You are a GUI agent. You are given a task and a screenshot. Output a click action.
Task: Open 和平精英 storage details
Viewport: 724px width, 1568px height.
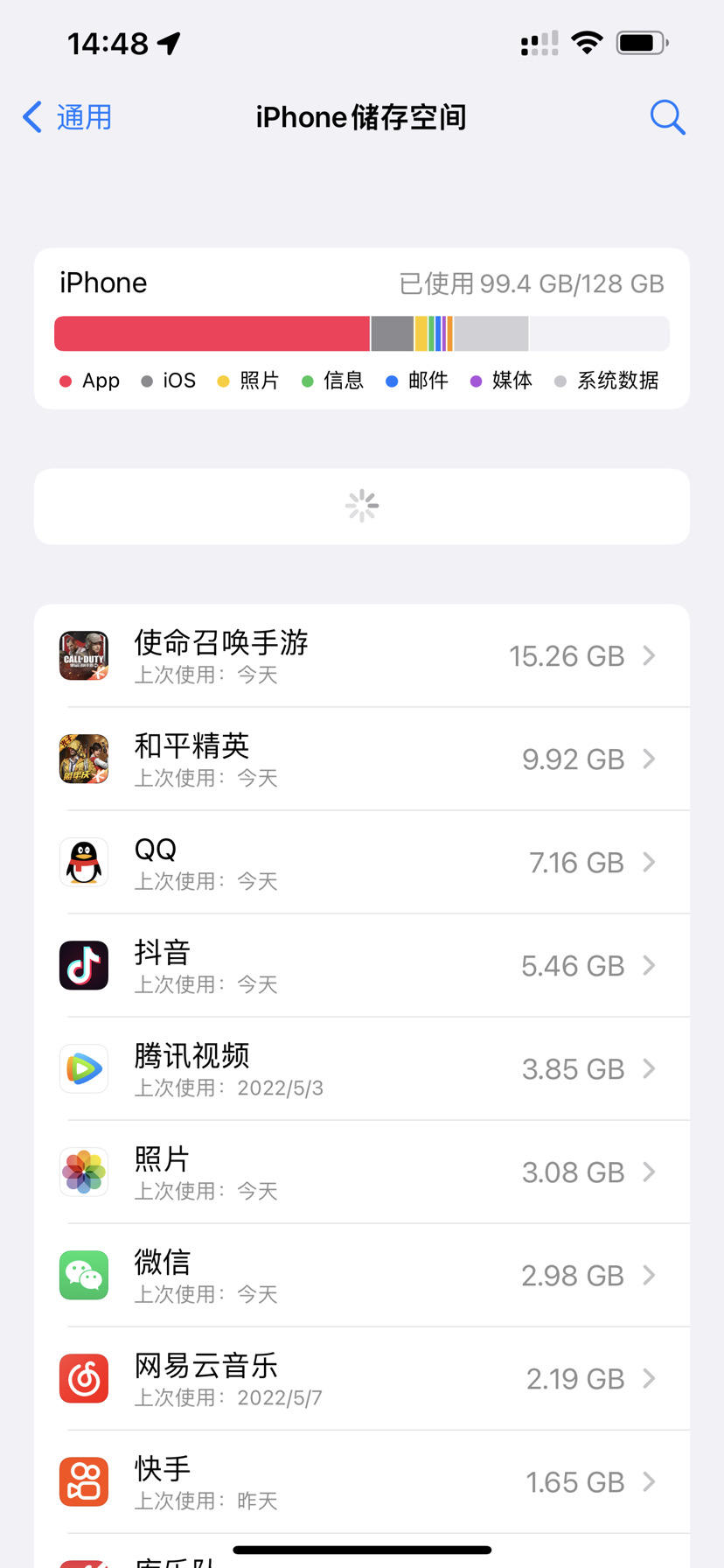pos(362,759)
